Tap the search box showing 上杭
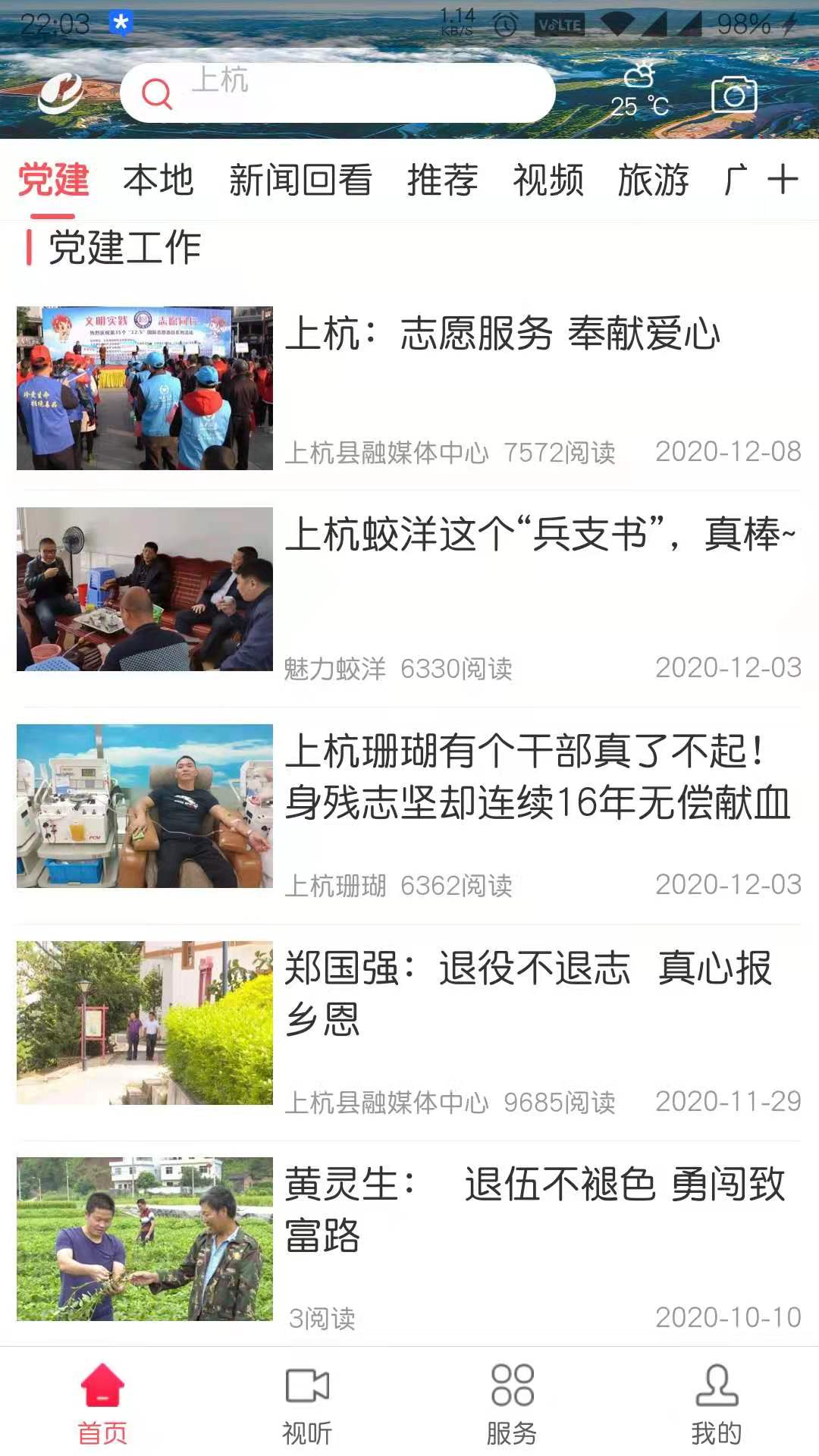 pyautogui.click(x=337, y=93)
